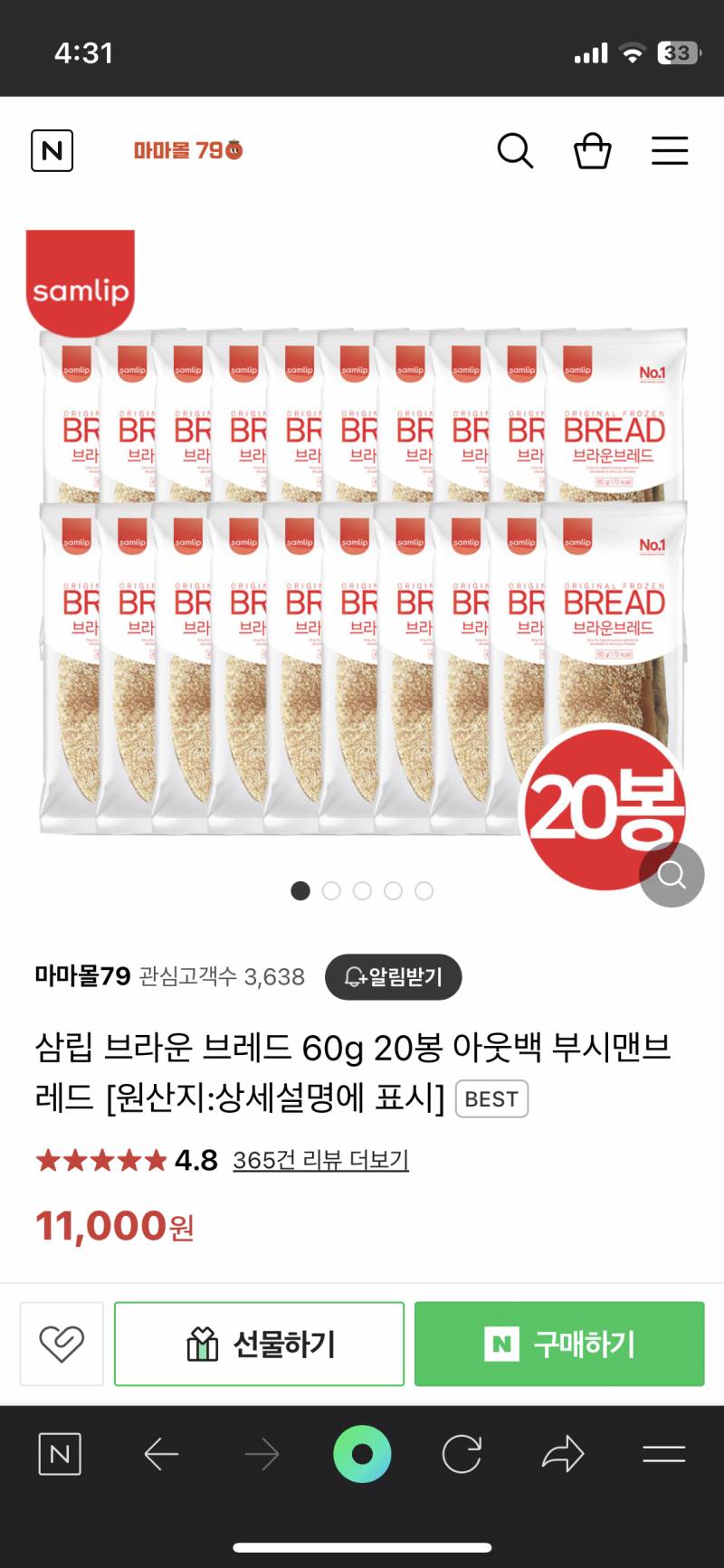Open the shopping cart
The width and height of the screenshot is (724, 1568).
[x=593, y=151]
